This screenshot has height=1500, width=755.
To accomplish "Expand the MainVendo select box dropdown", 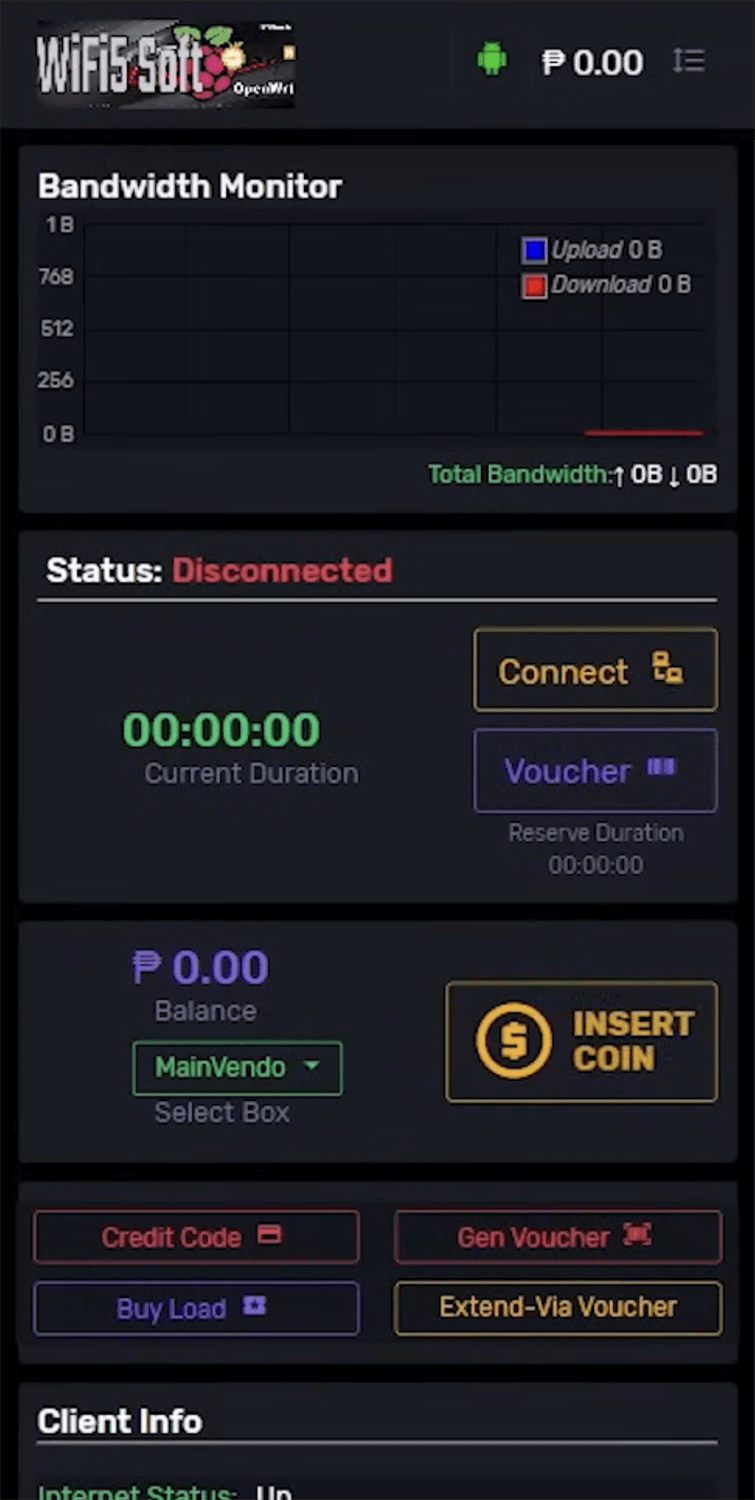I will 237,1068.
